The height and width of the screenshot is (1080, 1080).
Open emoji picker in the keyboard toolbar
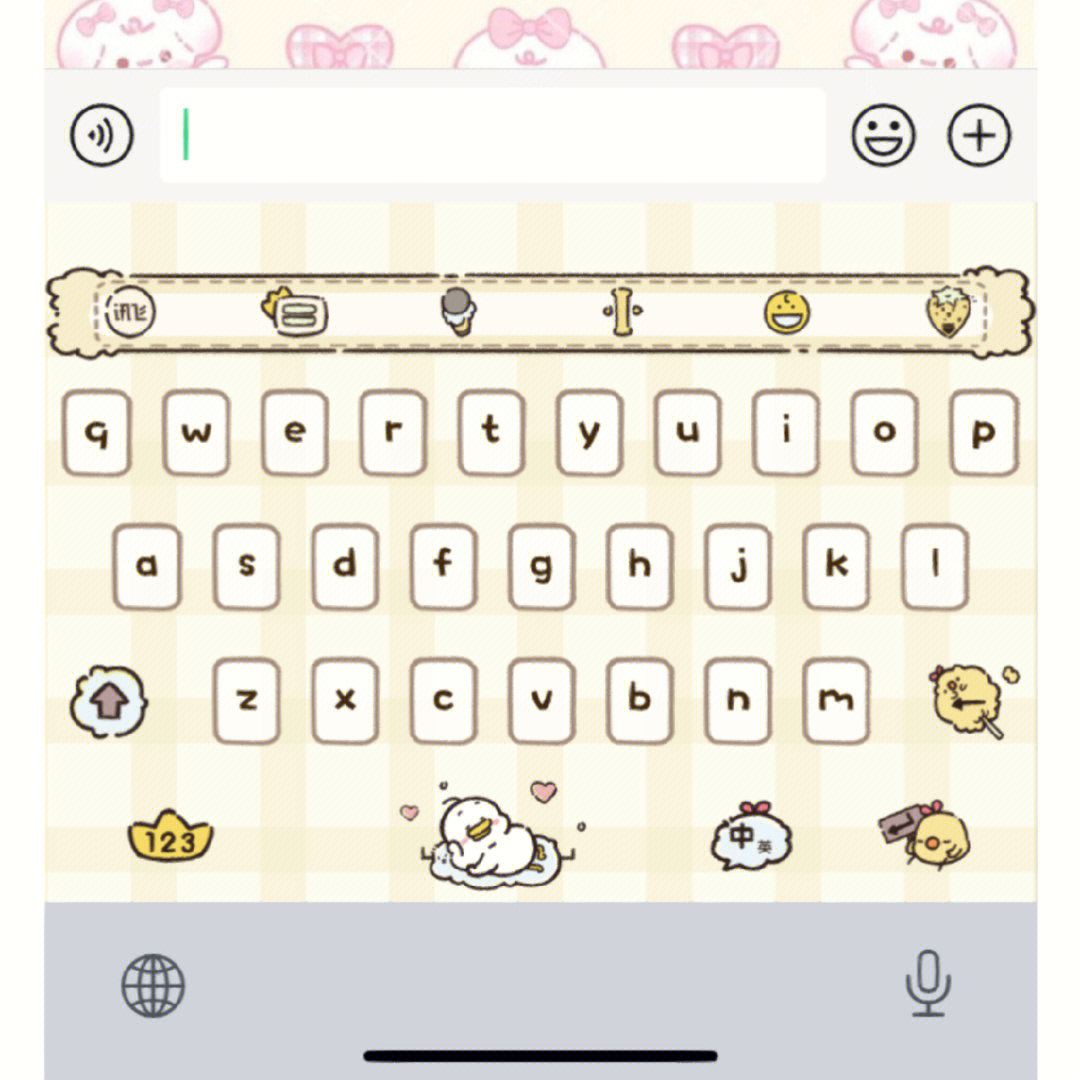[x=786, y=313]
